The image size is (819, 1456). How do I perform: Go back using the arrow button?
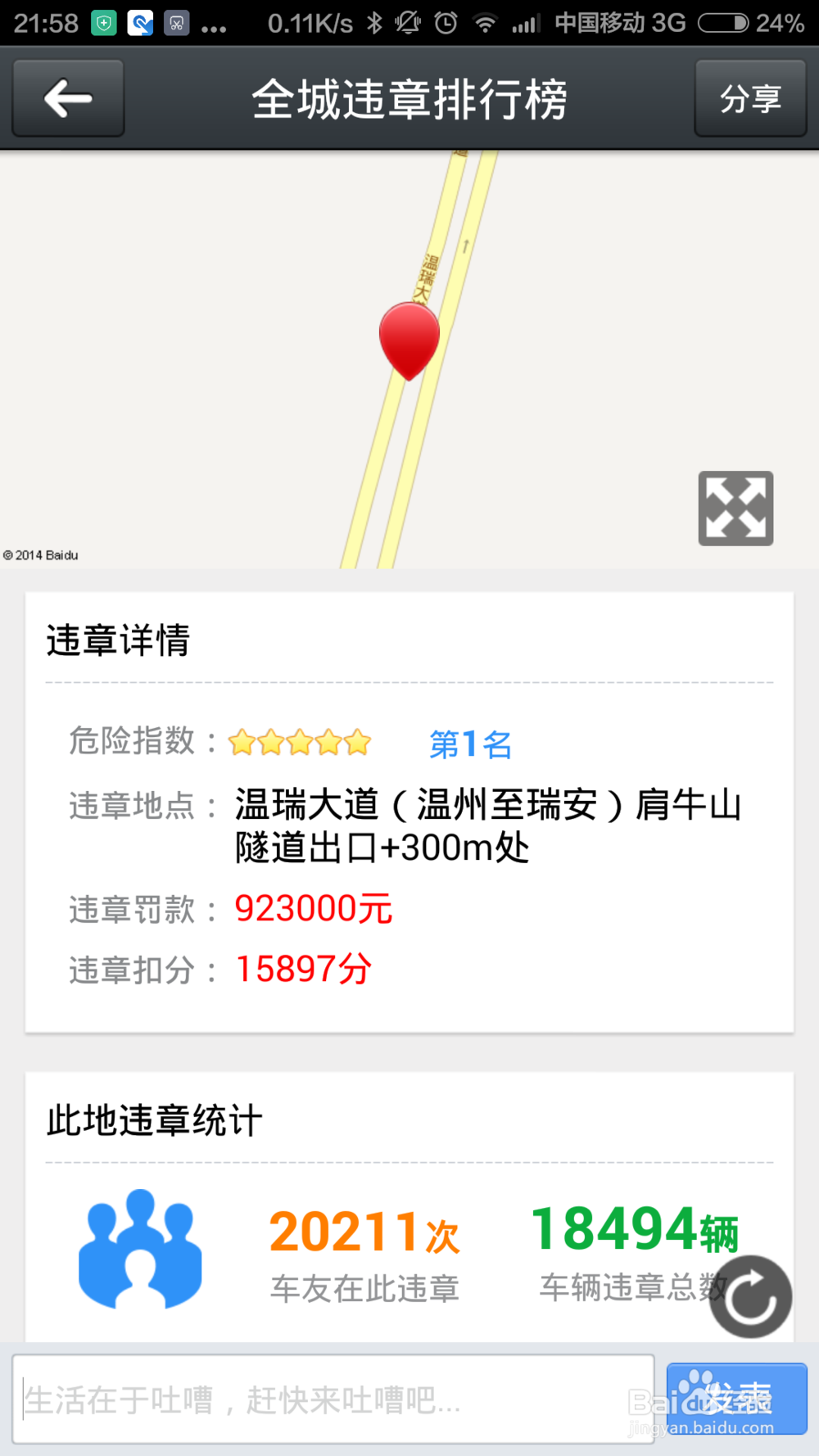click(x=68, y=98)
